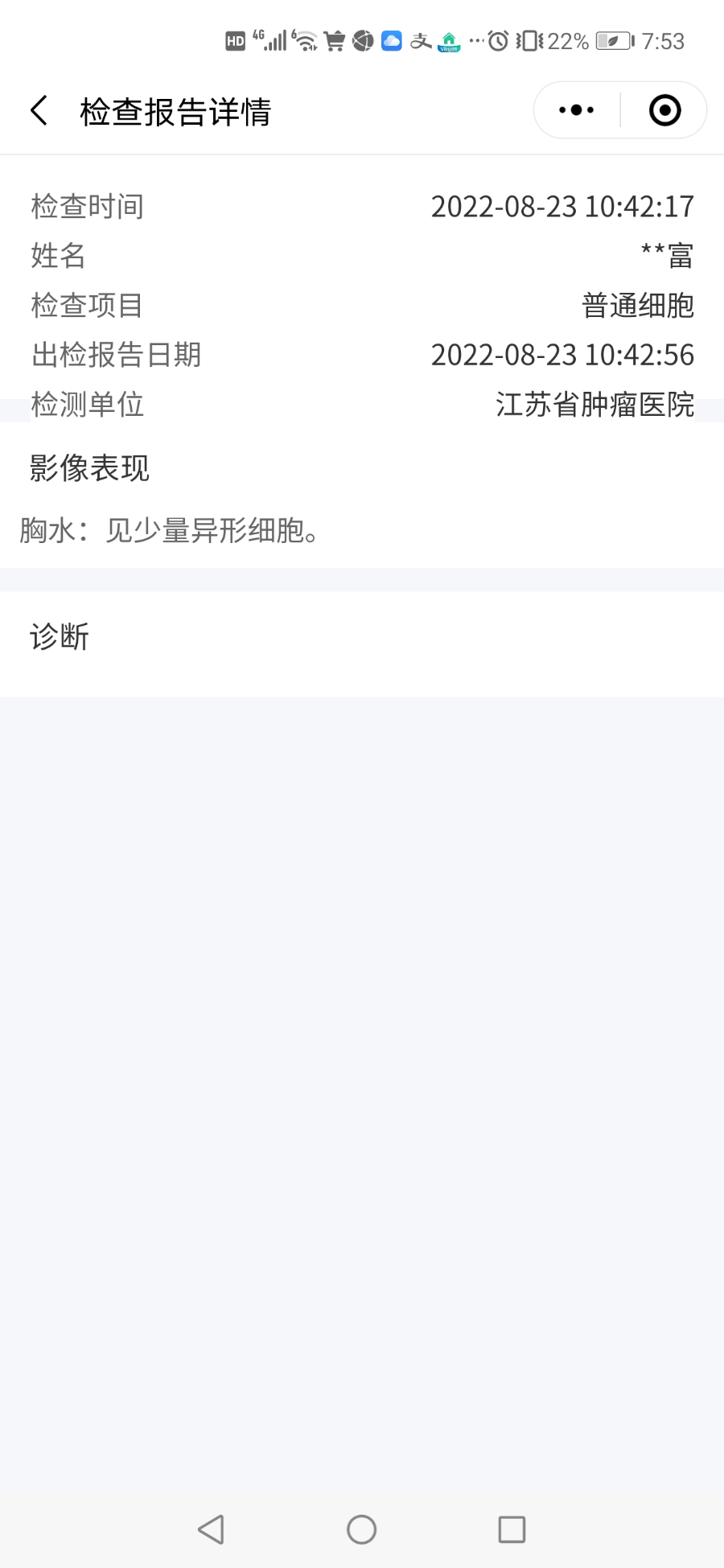Open the mini program three-dot menu
Viewport: 724px width, 1568px height.
click(x=577, y=110)
